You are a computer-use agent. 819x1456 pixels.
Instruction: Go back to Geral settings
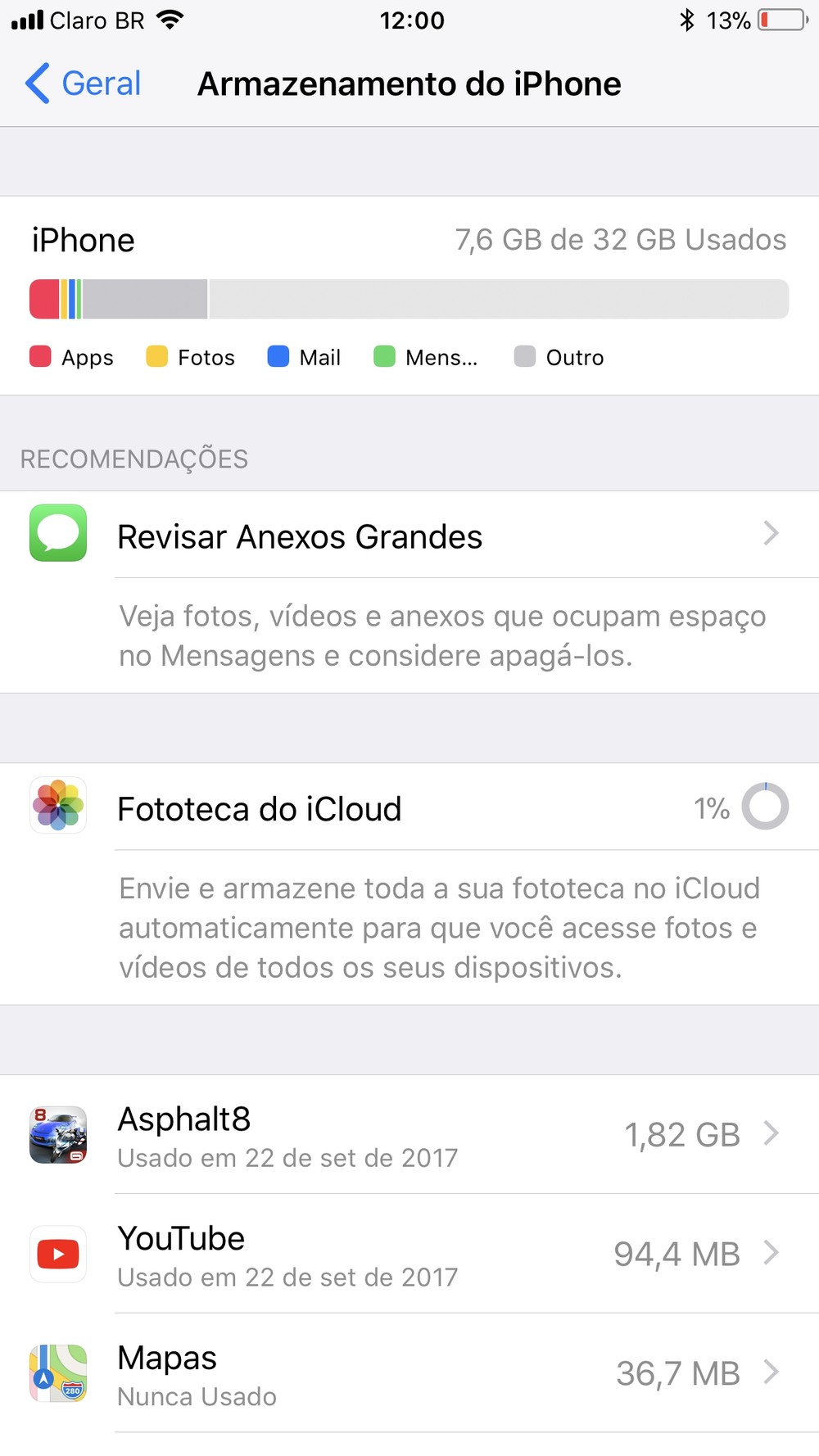pyautogui.click(x=84, y=84)
